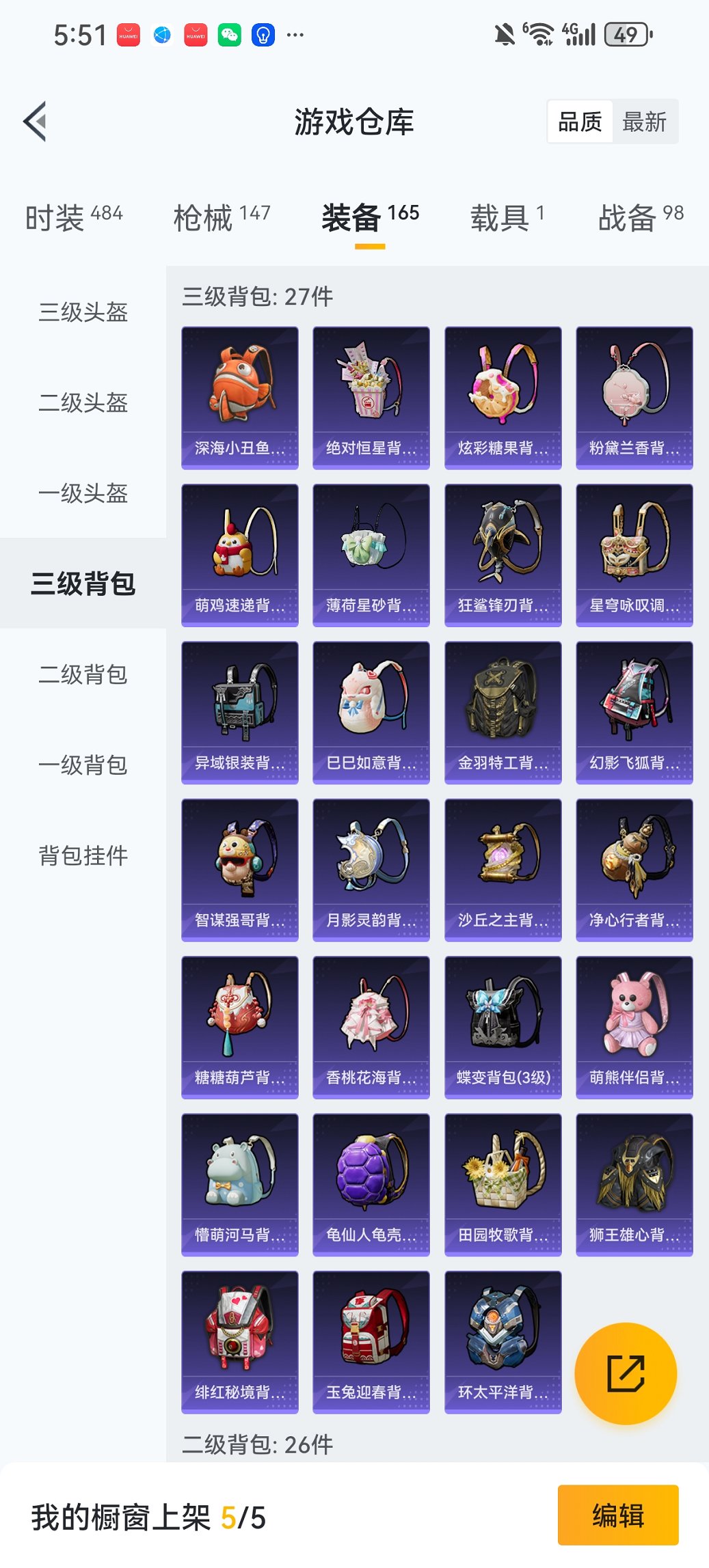Open 二级背包 category
The image size is (709, 1568).
click(83, 674)
